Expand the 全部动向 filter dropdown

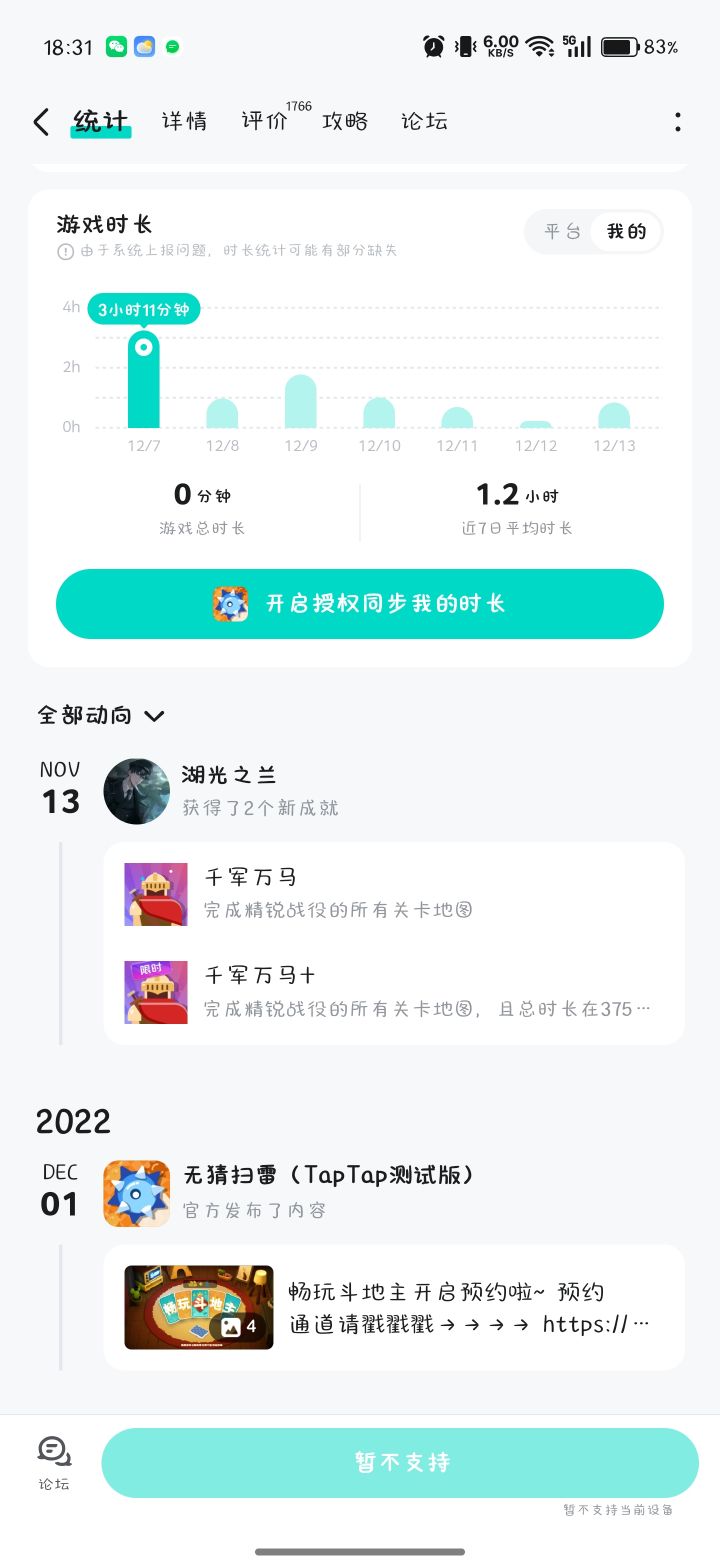[100, 716]
